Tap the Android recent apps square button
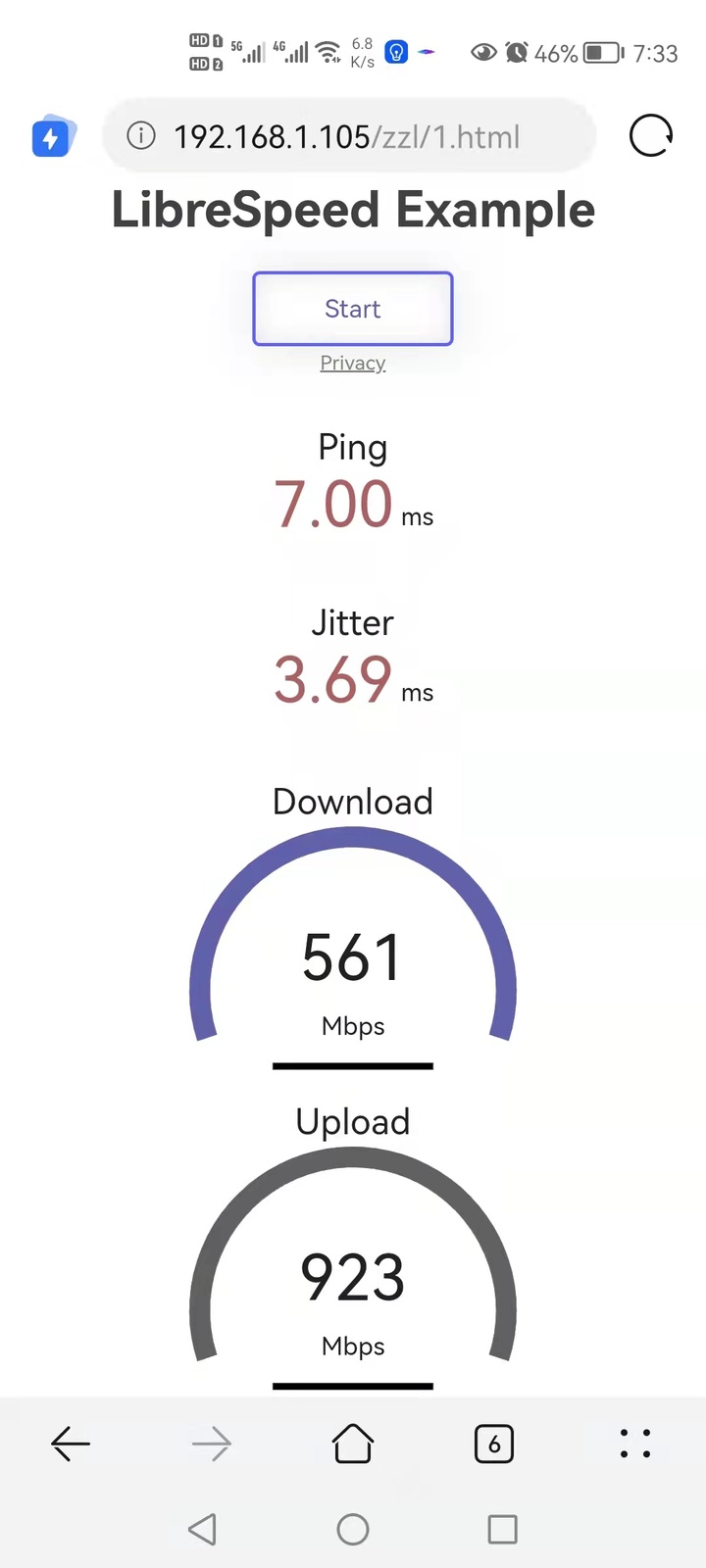This screenshot has height=1568, width=706. pyautogui.click(x=502, y=1529)
